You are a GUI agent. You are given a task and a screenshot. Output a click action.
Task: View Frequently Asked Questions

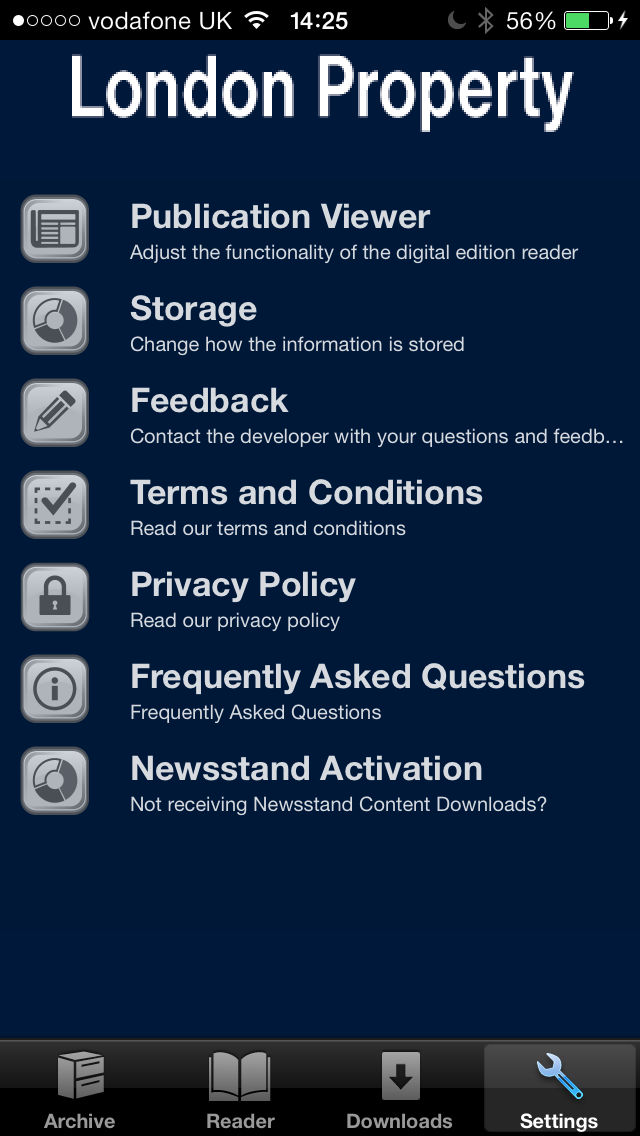coord(320,689)
